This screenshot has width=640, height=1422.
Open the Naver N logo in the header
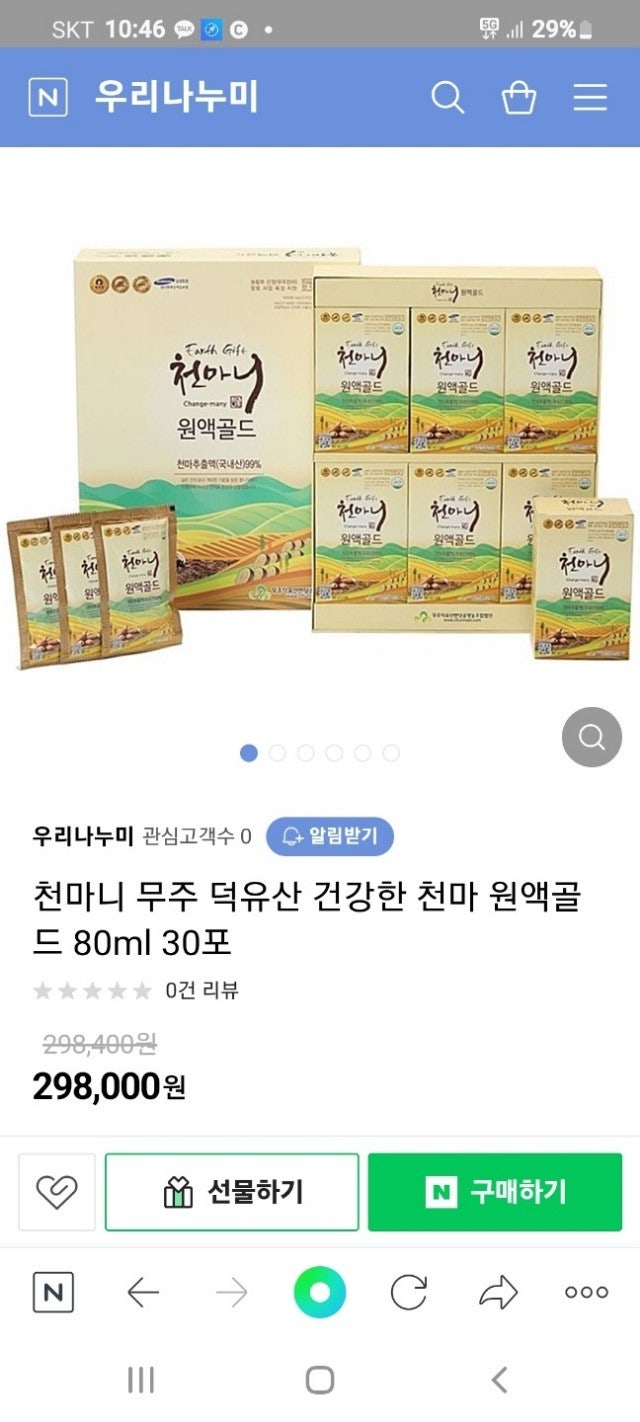(48, 98)
